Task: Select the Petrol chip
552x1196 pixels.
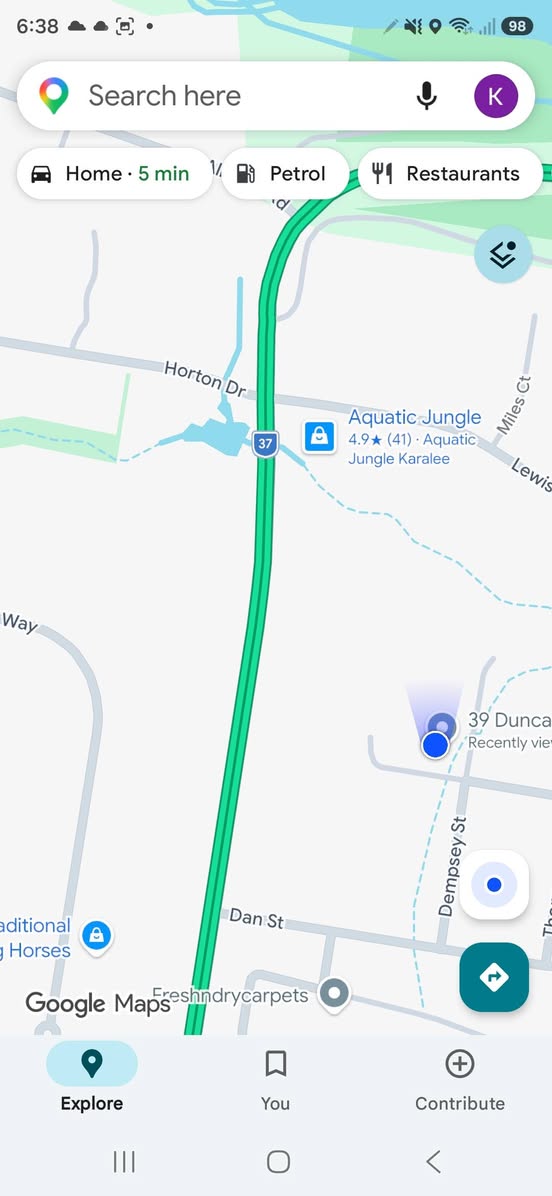Action: click(285, 174)
